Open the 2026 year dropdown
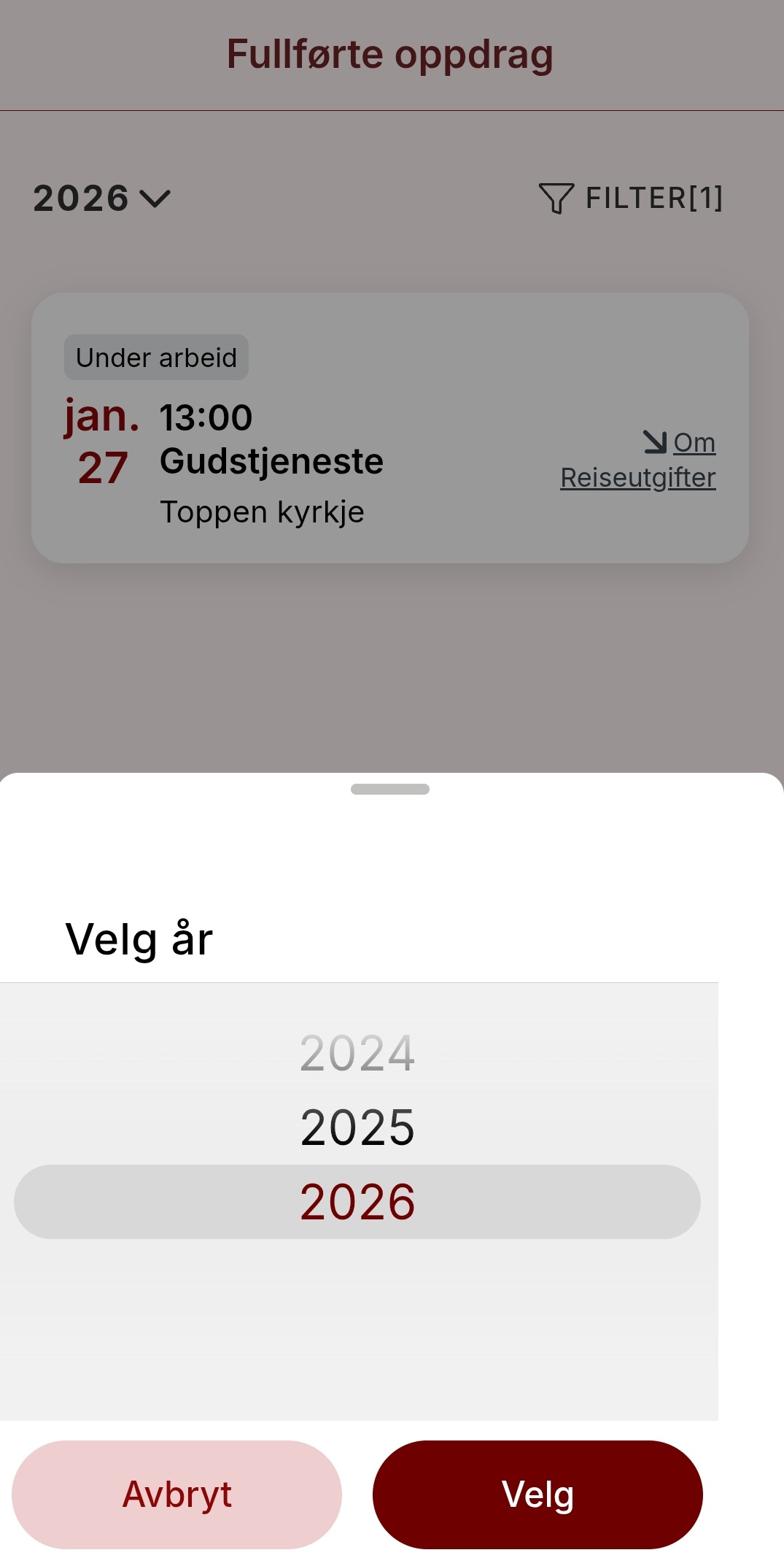Viewport: 784px width, 1566px height. (101, 198)
